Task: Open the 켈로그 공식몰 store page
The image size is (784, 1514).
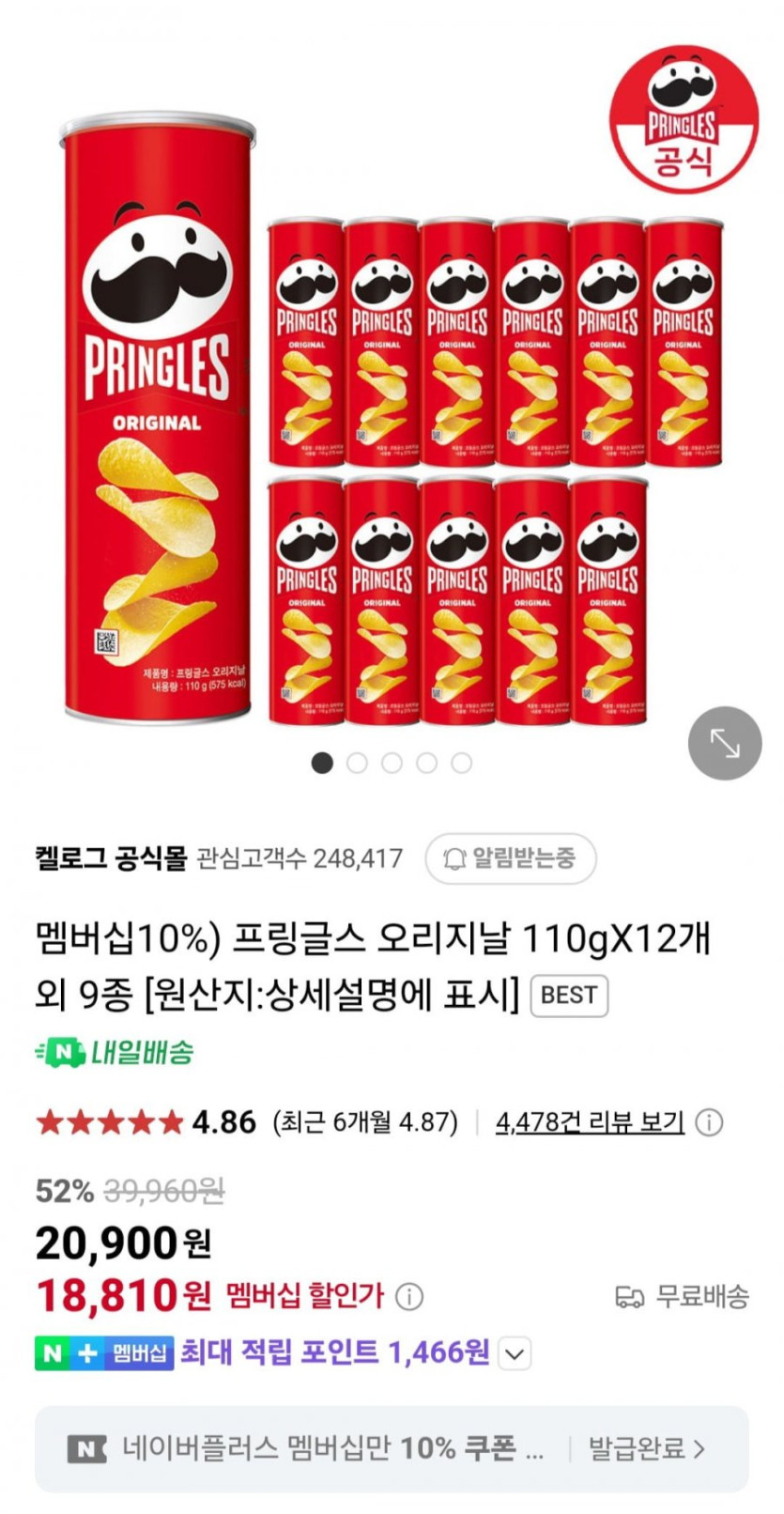Action: (x=111, y=857)
